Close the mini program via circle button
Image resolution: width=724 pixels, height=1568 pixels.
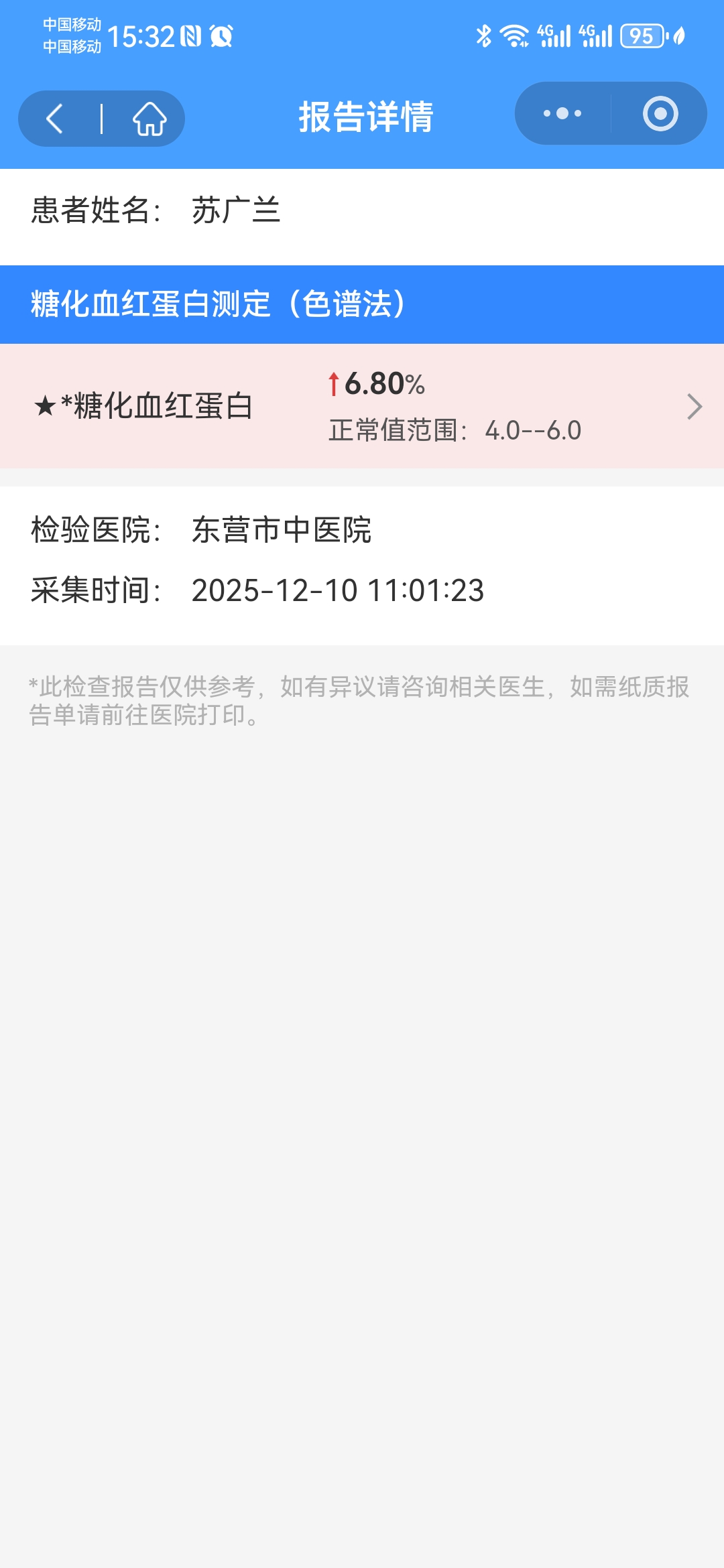[x=660, y=114]
